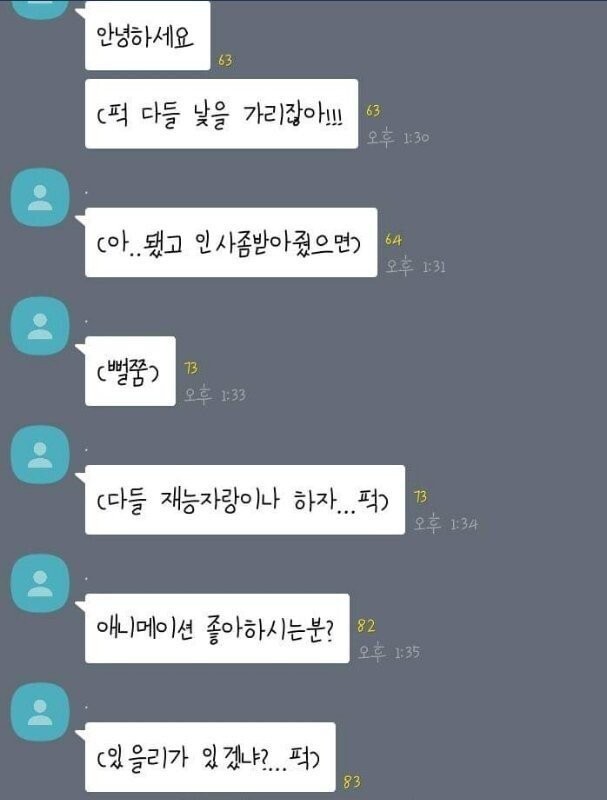This screenshot has height=800, width=607.
Task: Open avatar beside '있을리가 있겠냐?' message
Action: point(40,712)
